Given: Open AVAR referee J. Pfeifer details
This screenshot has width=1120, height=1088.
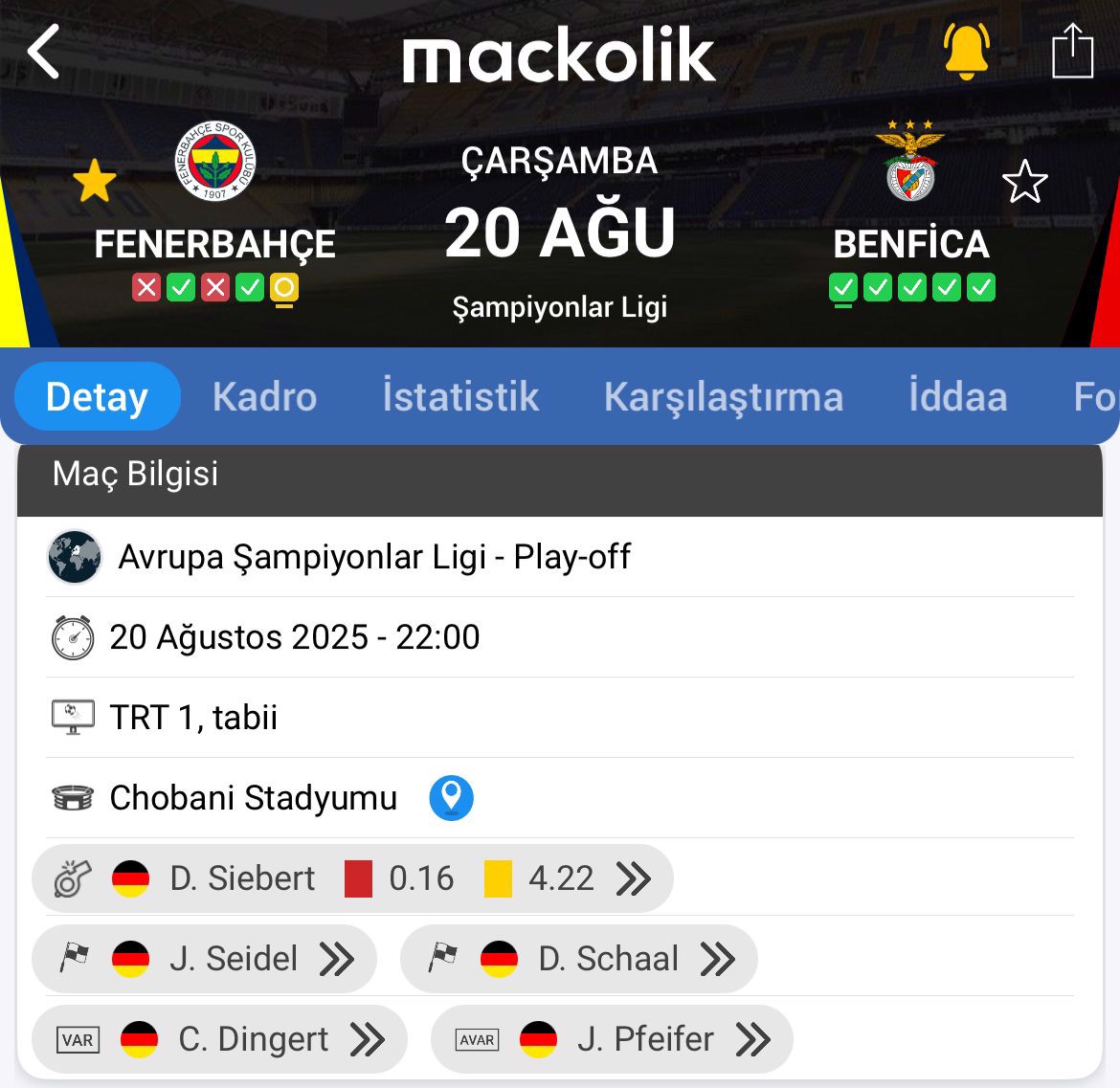Looking at the screenshot, I should coord(612,1039).
